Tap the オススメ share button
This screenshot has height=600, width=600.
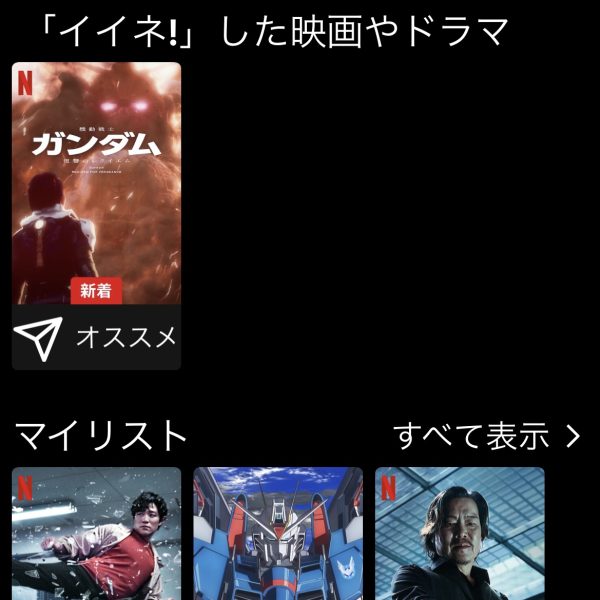coord(96,338)
